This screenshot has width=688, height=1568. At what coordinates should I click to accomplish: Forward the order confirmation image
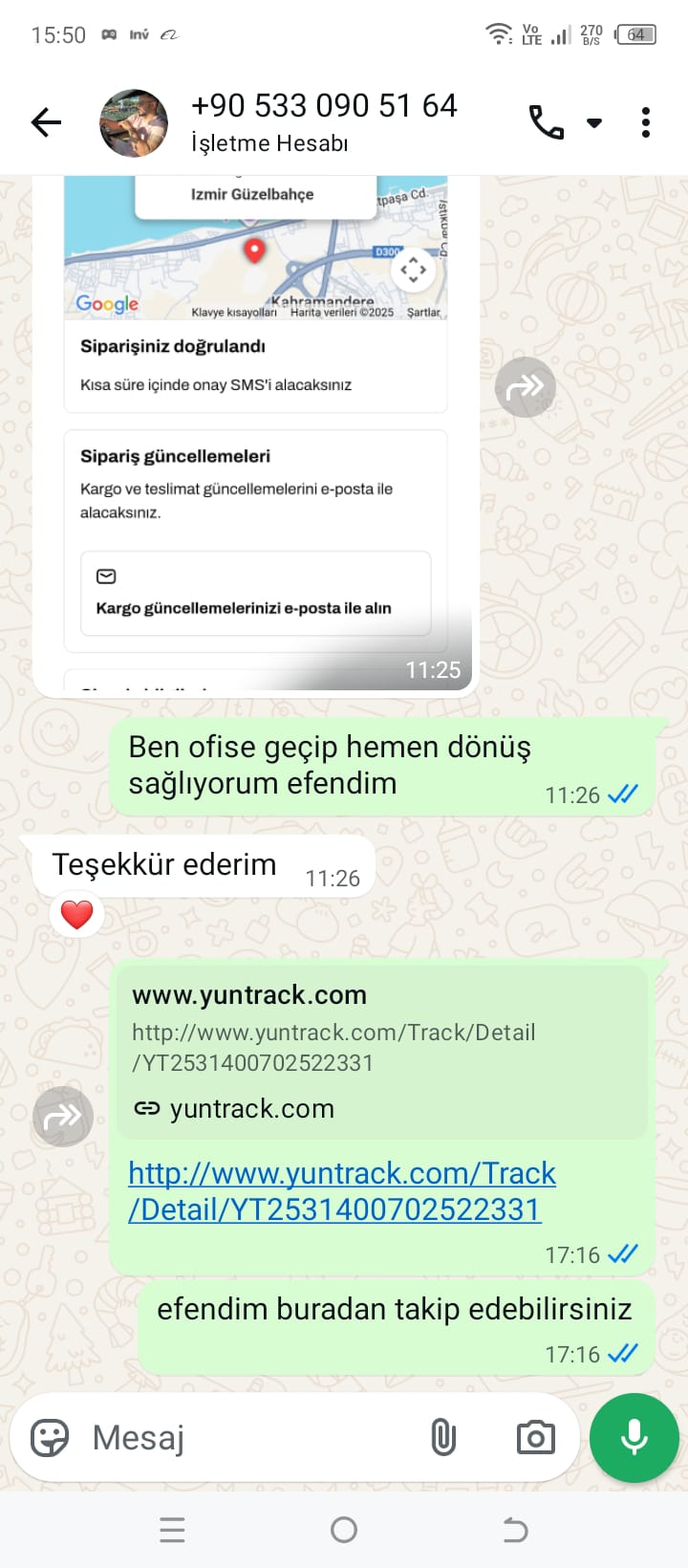pyautogui.click(x=525, y=386)
